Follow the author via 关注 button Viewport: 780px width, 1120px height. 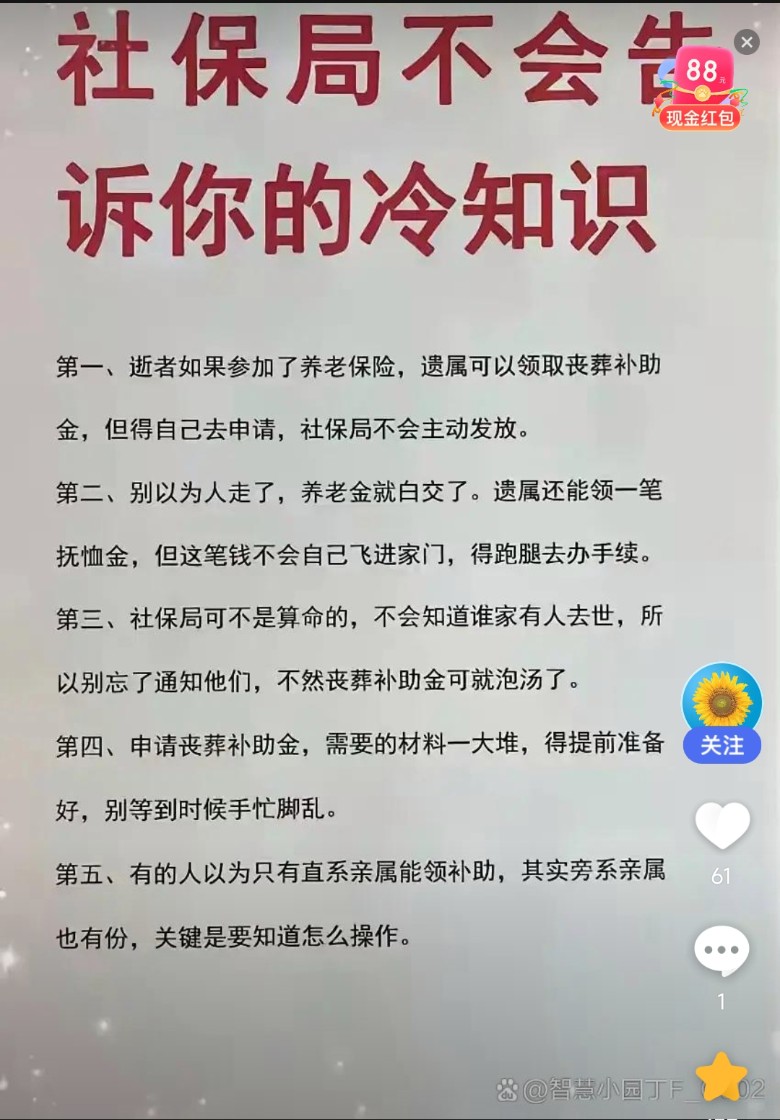tap(721, 746)
